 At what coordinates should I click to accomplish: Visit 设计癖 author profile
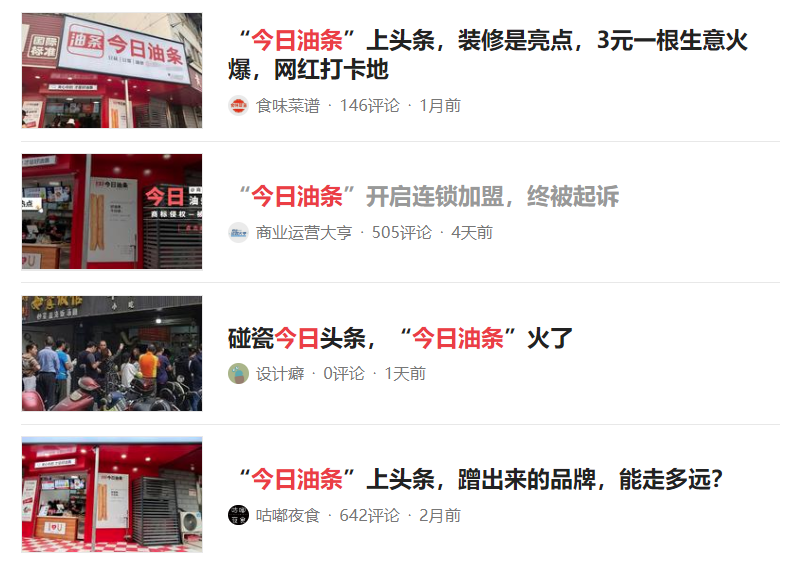[x=279, y=373]
